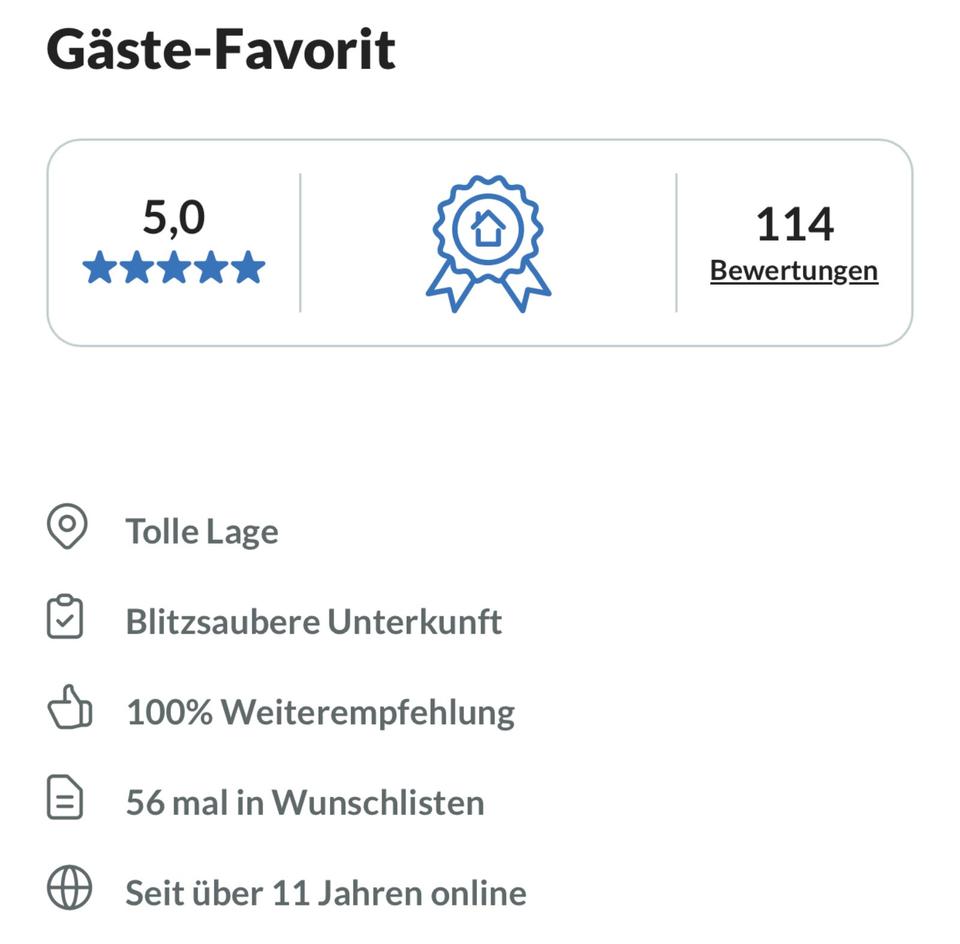Image resolution: width=960 pixels, height=944 pixels.
Task: Open the 114 Bewertungen reviews link
Action: click(793, 271)
